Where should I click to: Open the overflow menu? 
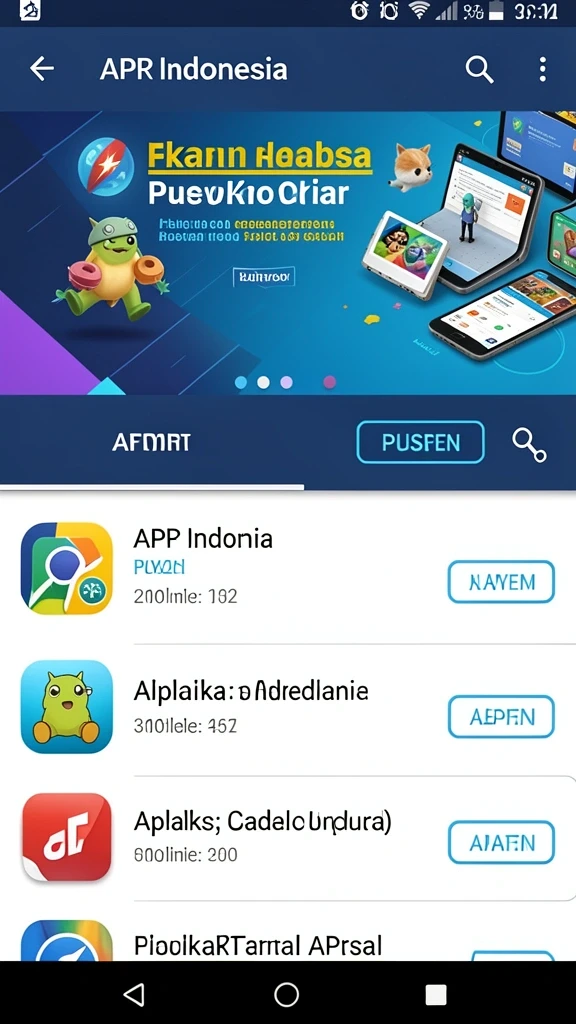click(x=542, y=69)
